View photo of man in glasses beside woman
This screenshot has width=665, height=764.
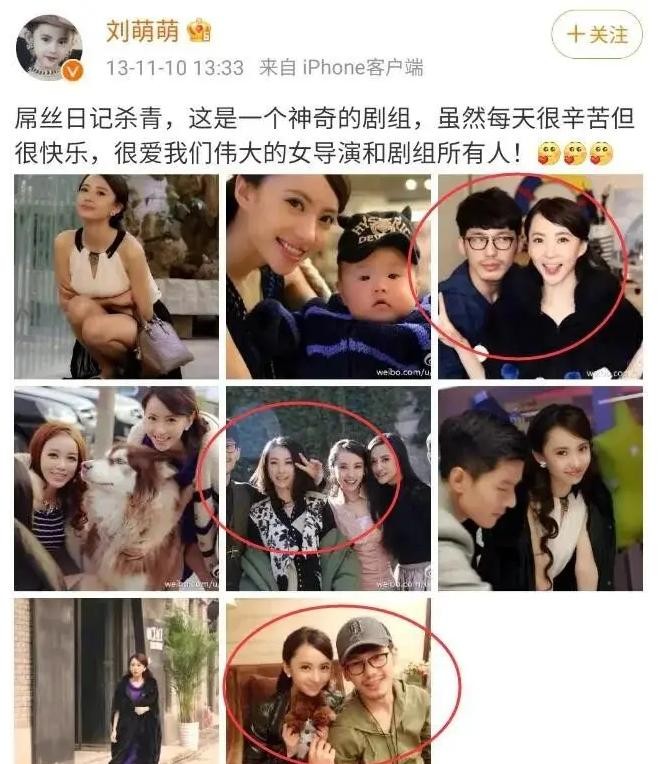coord(540,276)
